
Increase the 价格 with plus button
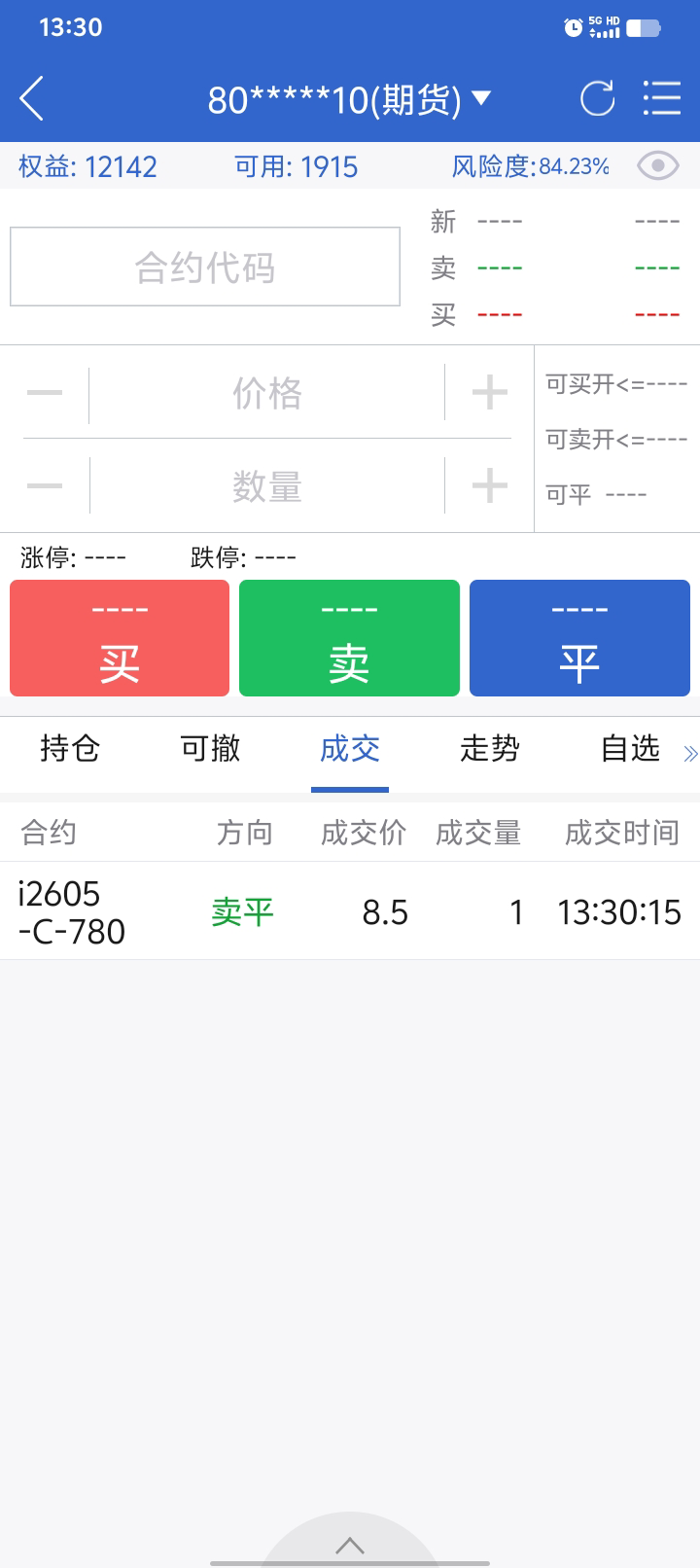click(x=489, y=393)
